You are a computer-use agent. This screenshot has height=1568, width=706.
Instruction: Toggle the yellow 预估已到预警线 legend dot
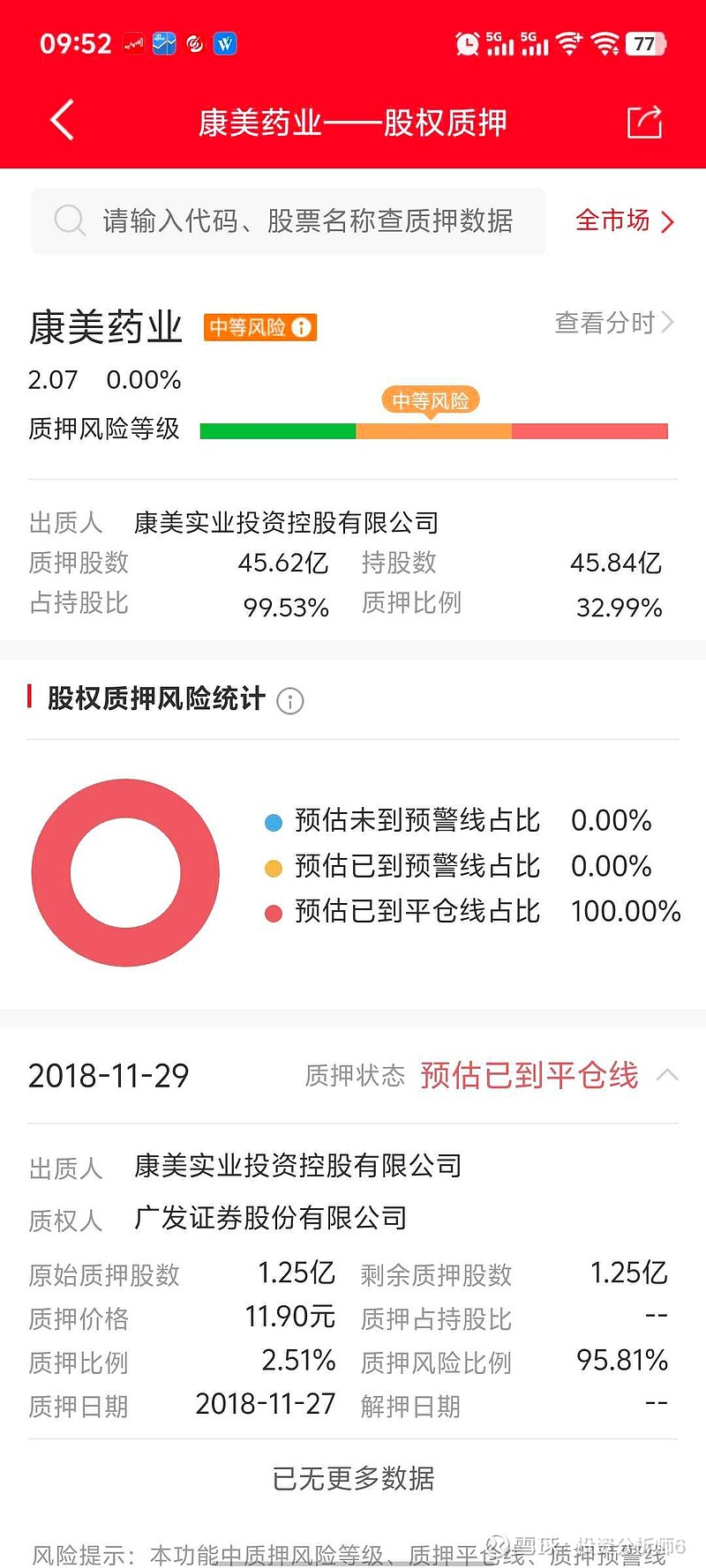(x=274, y=866)
